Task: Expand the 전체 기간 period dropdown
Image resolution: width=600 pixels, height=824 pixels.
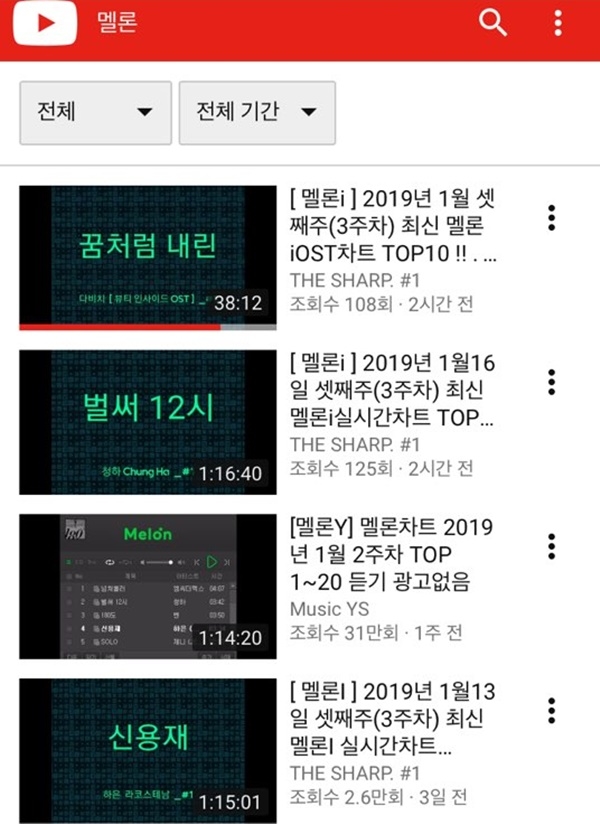Action: (256, 112)
